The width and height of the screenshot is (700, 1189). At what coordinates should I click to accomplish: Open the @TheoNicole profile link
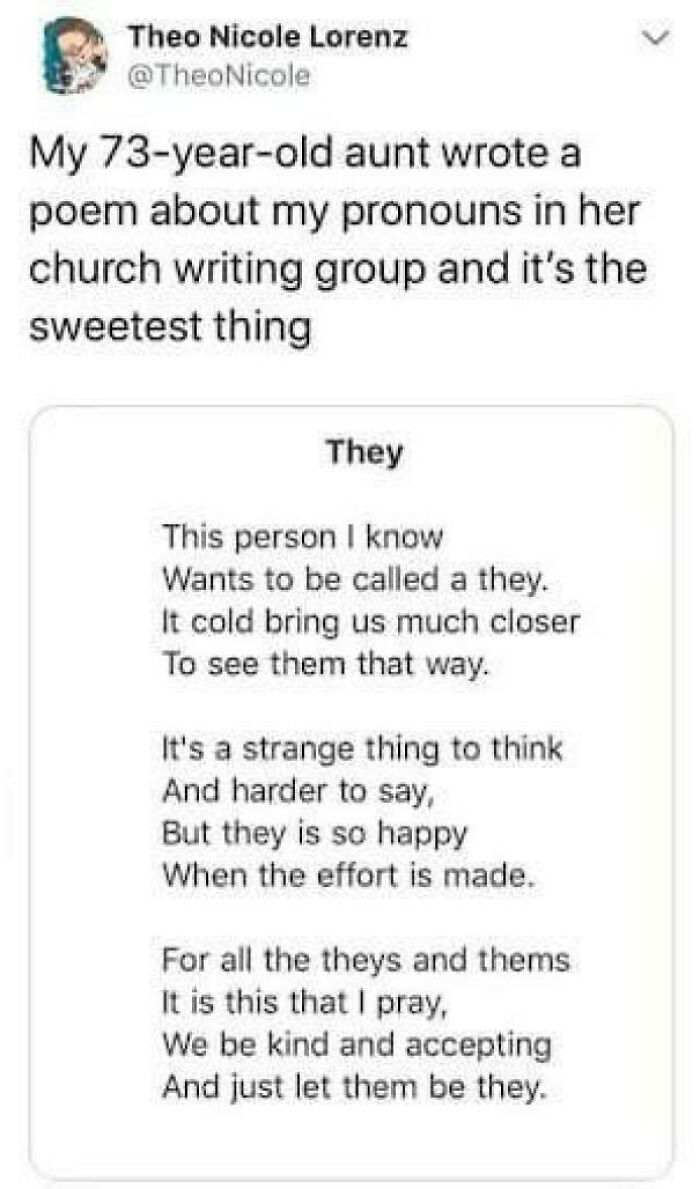(x=219, y=76)
